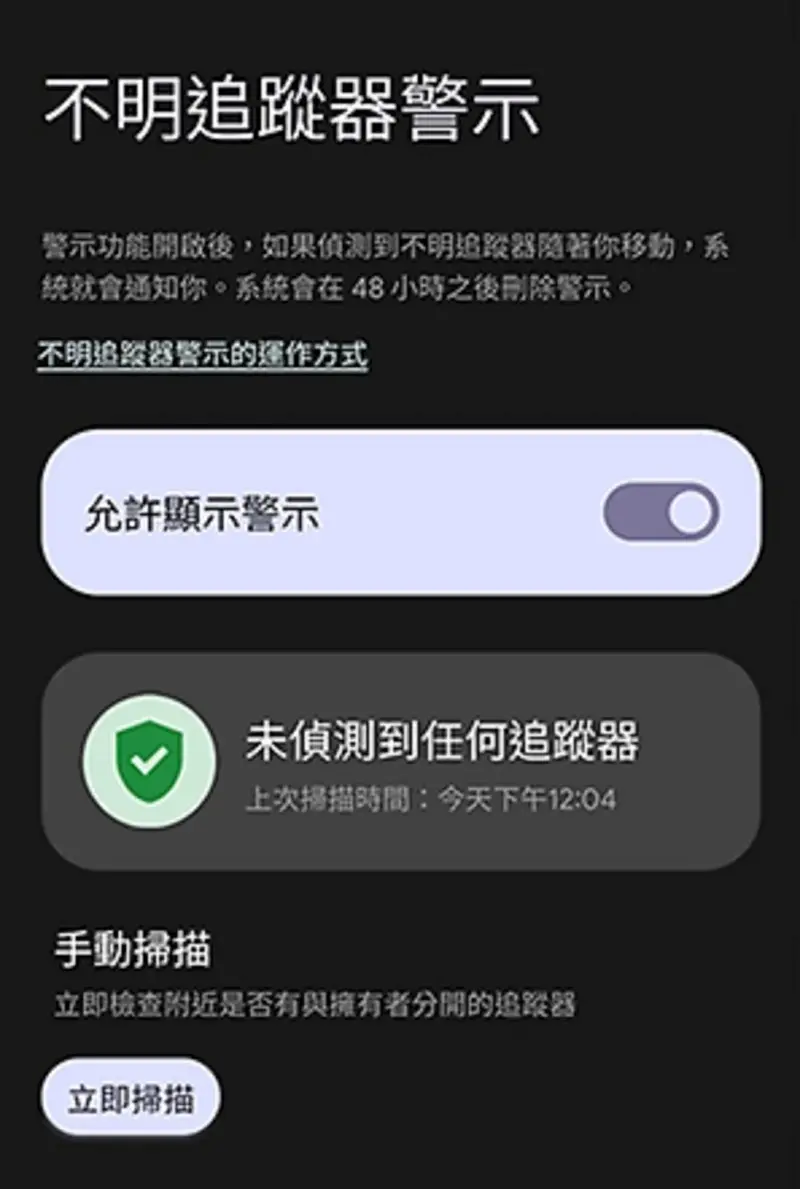Click the green circular check mark inside shield
Screen dimensions: 800x1189
coord(148,764)
